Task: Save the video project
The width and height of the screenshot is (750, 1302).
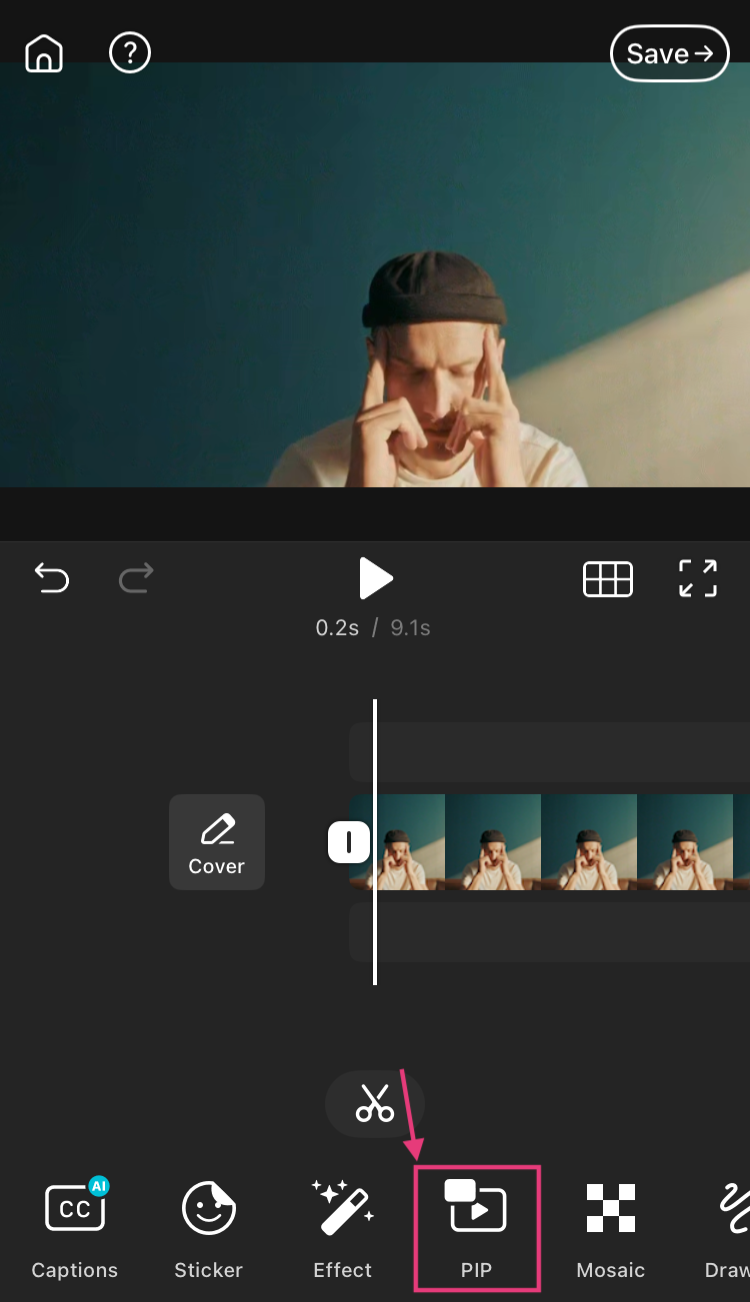Action: click(669, 54)
